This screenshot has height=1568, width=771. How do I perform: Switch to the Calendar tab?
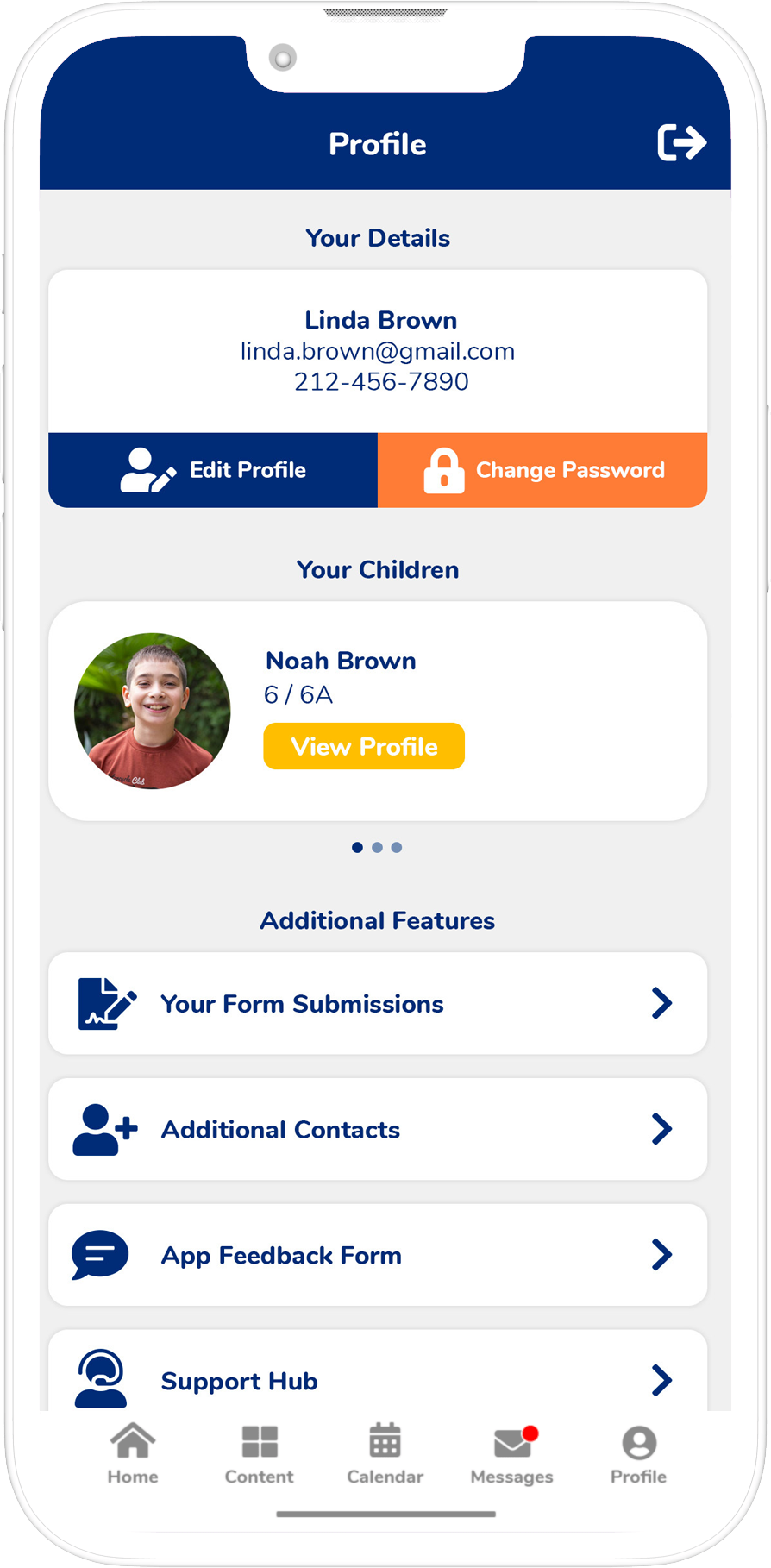click(x=385, y=1454)
